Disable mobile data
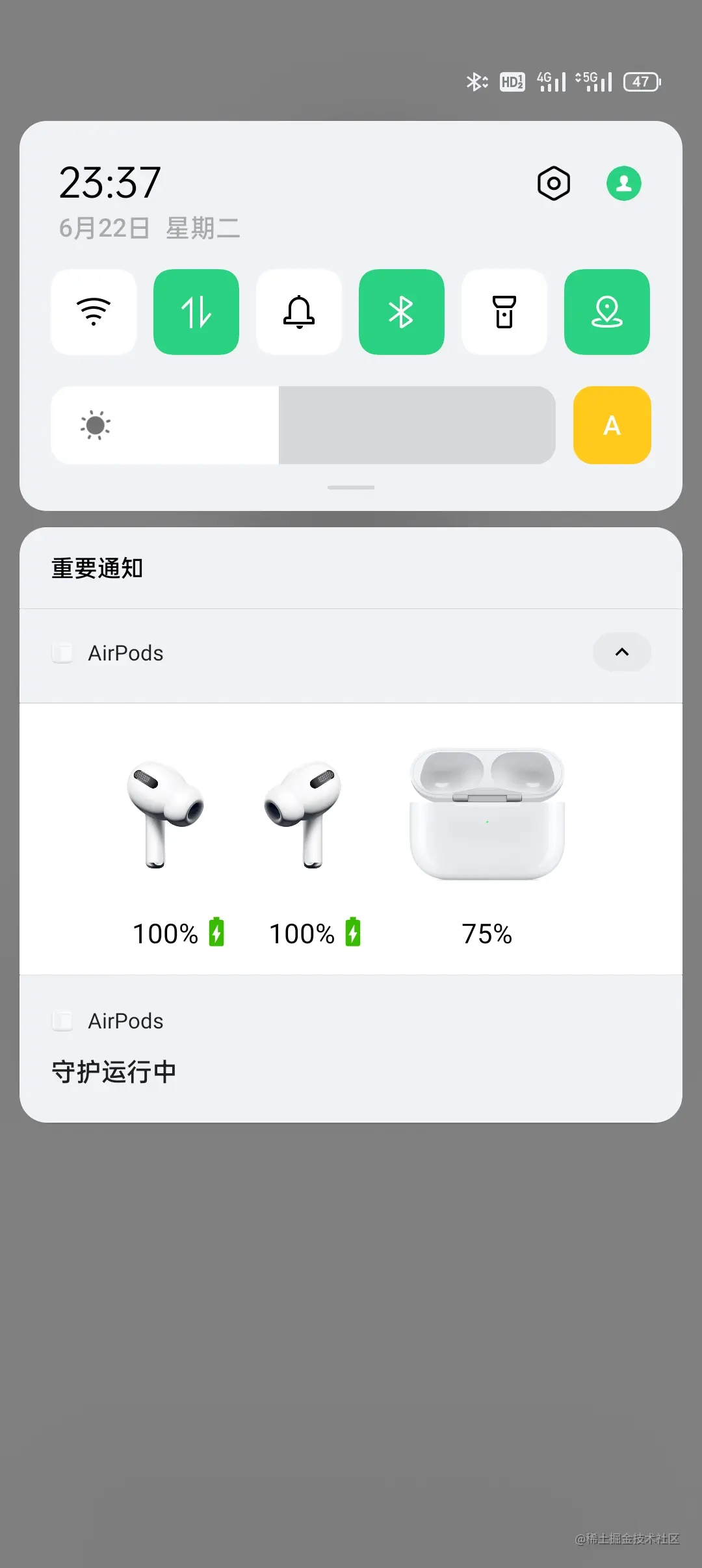The image size is (702, 1568). (196, 312)
